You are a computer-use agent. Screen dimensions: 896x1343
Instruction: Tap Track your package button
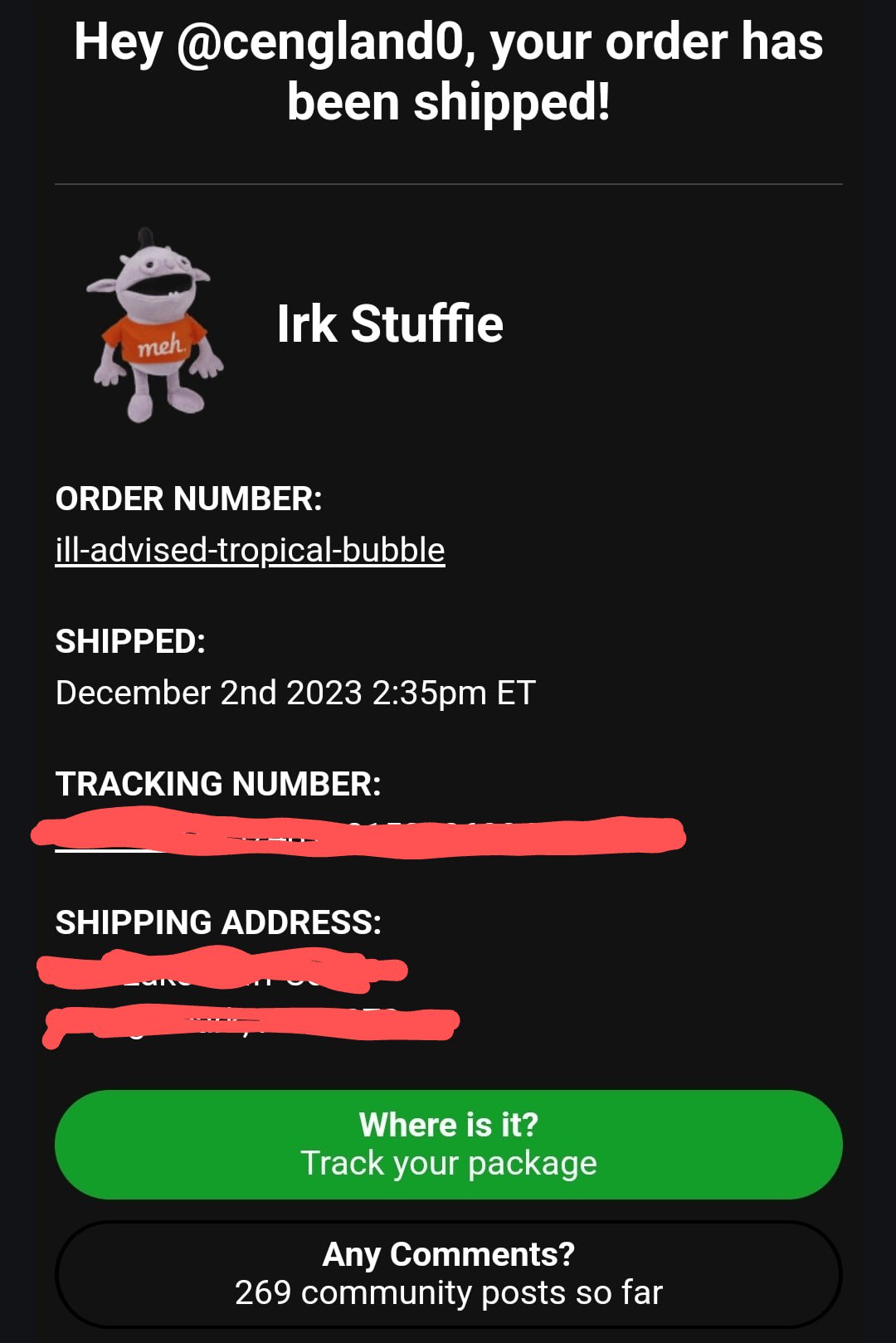(x=448, y=1144)
